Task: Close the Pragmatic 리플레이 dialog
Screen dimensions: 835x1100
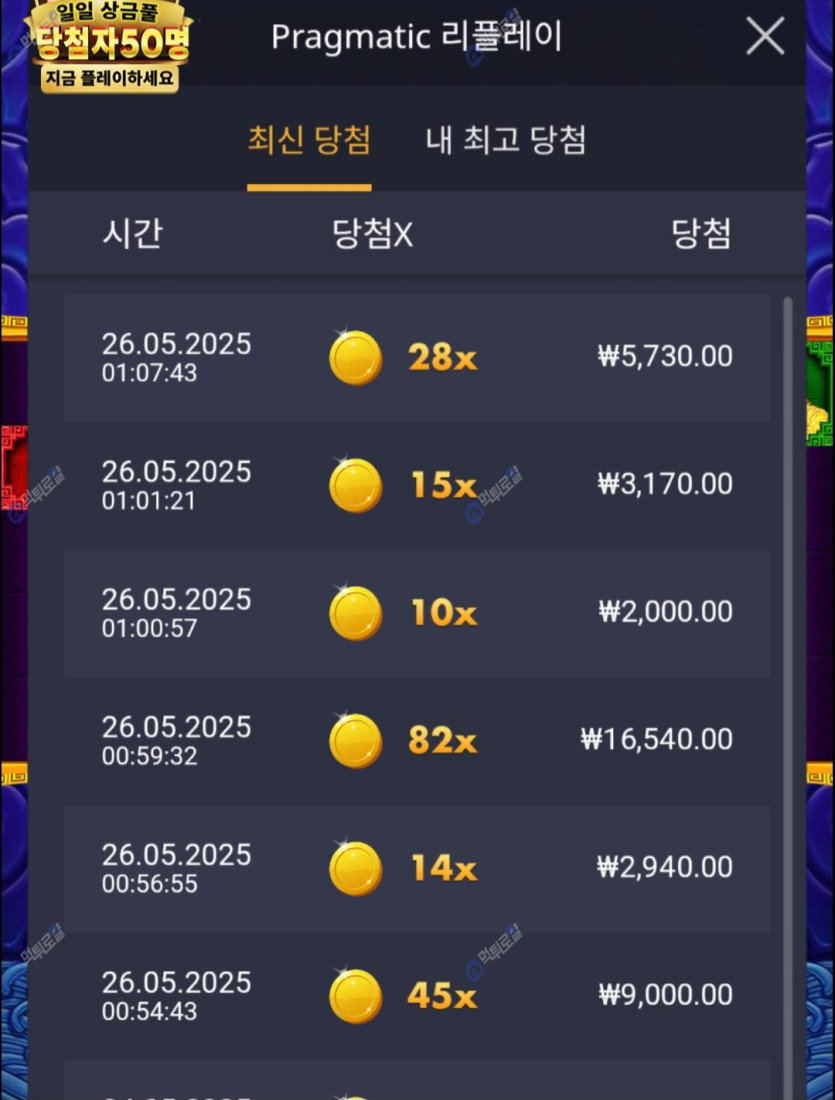Action: [x=765, y=37]
